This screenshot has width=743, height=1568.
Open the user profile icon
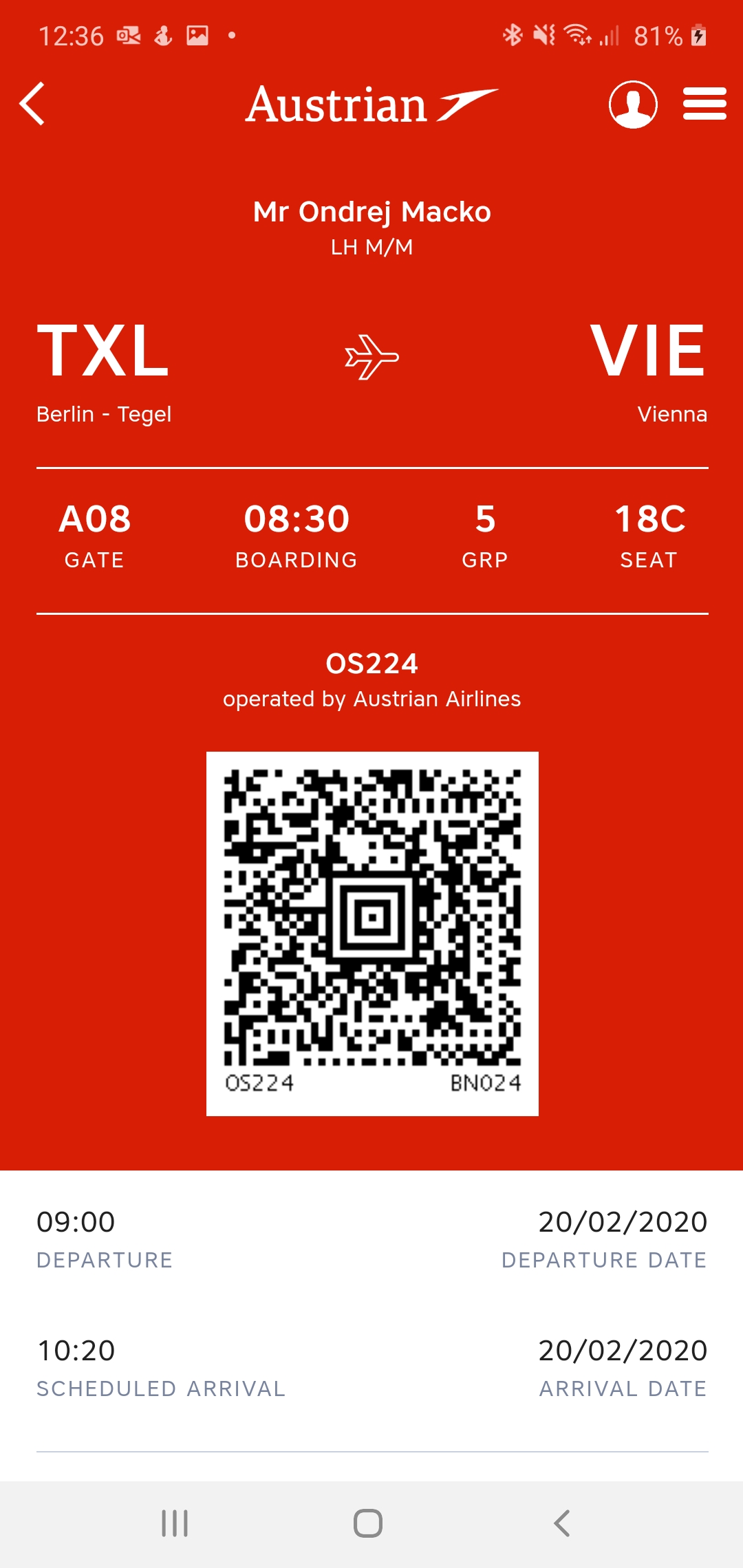click(x=633, y=105)
